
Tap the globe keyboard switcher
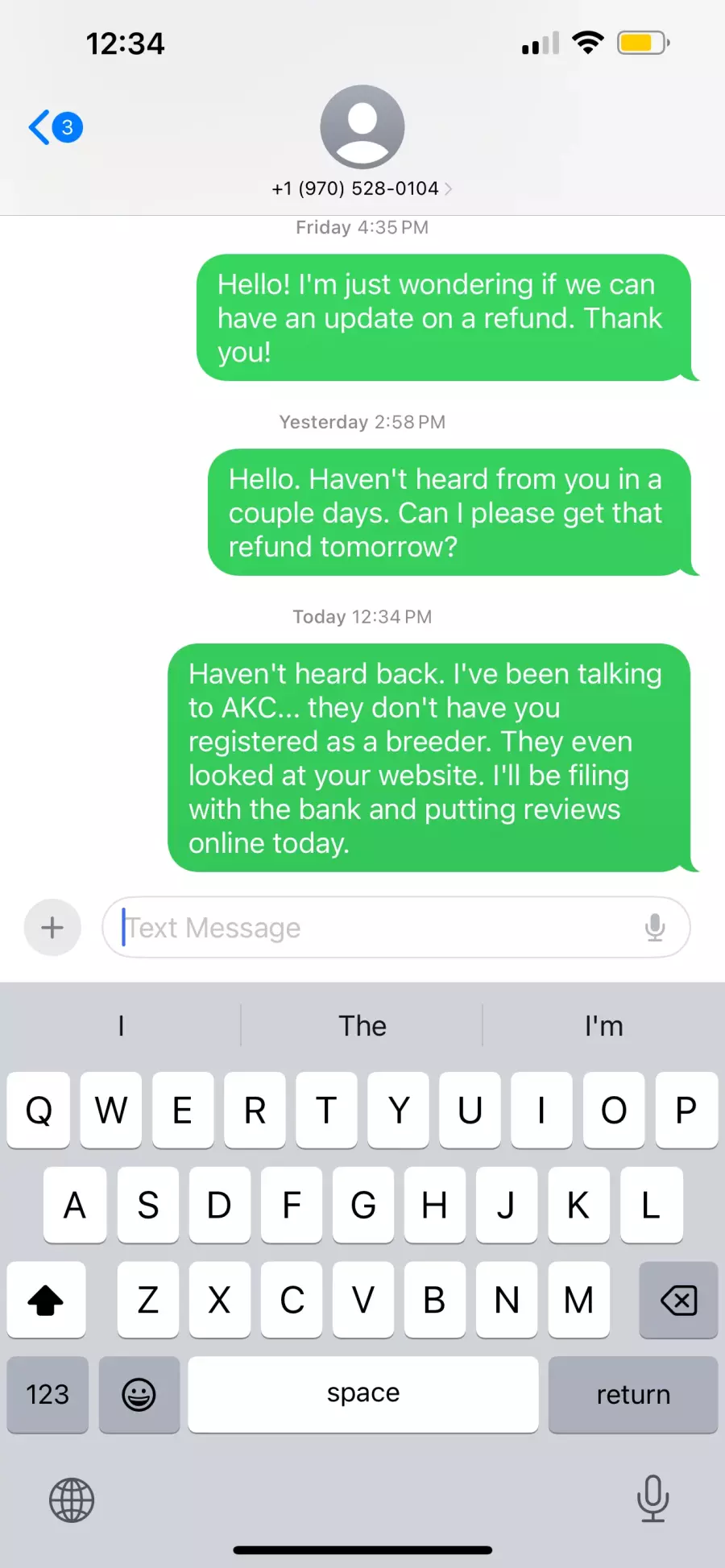pos(72,1500)
